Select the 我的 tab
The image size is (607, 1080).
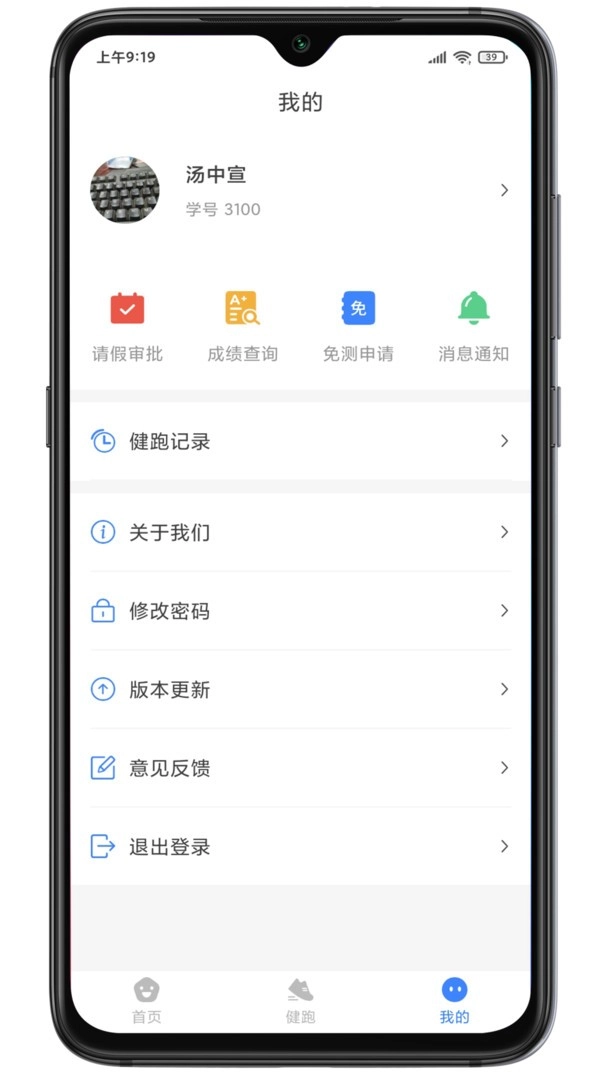click(x=454, y=1001)
